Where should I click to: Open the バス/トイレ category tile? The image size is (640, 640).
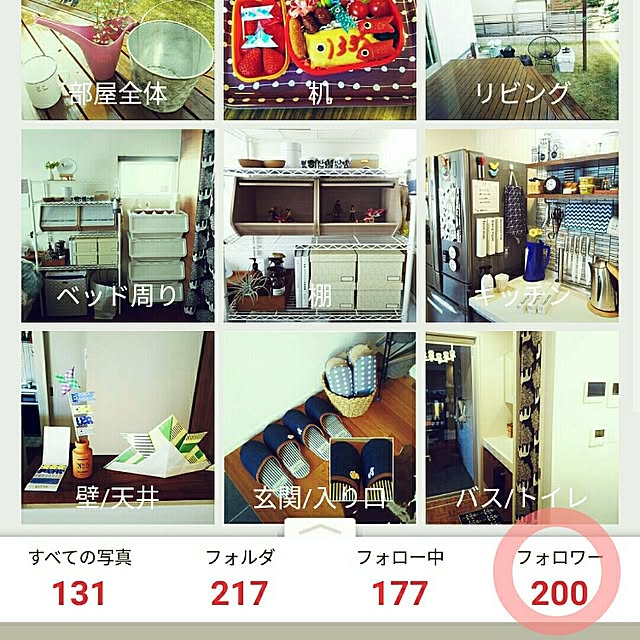click(x=522, y=427)
